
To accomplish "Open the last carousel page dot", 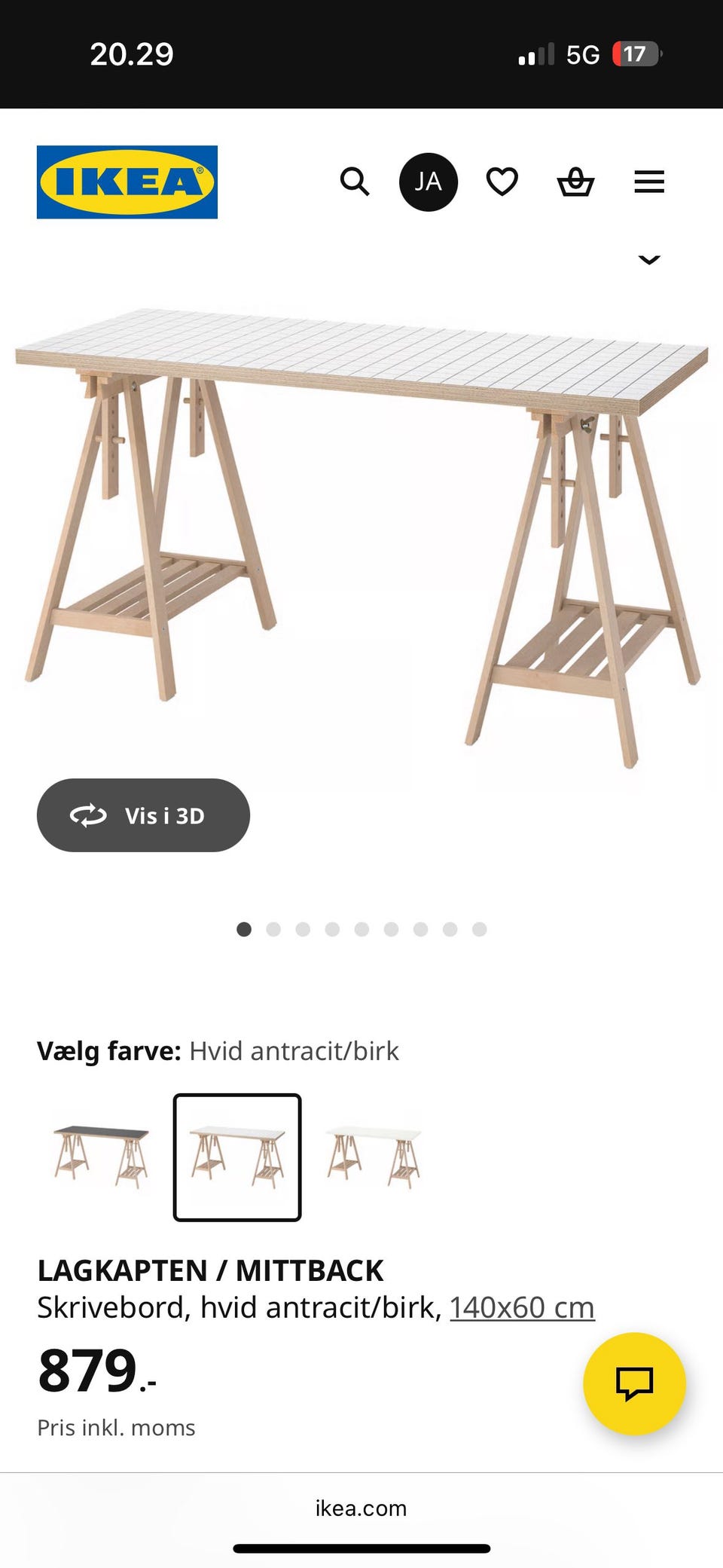I will 478,929.
